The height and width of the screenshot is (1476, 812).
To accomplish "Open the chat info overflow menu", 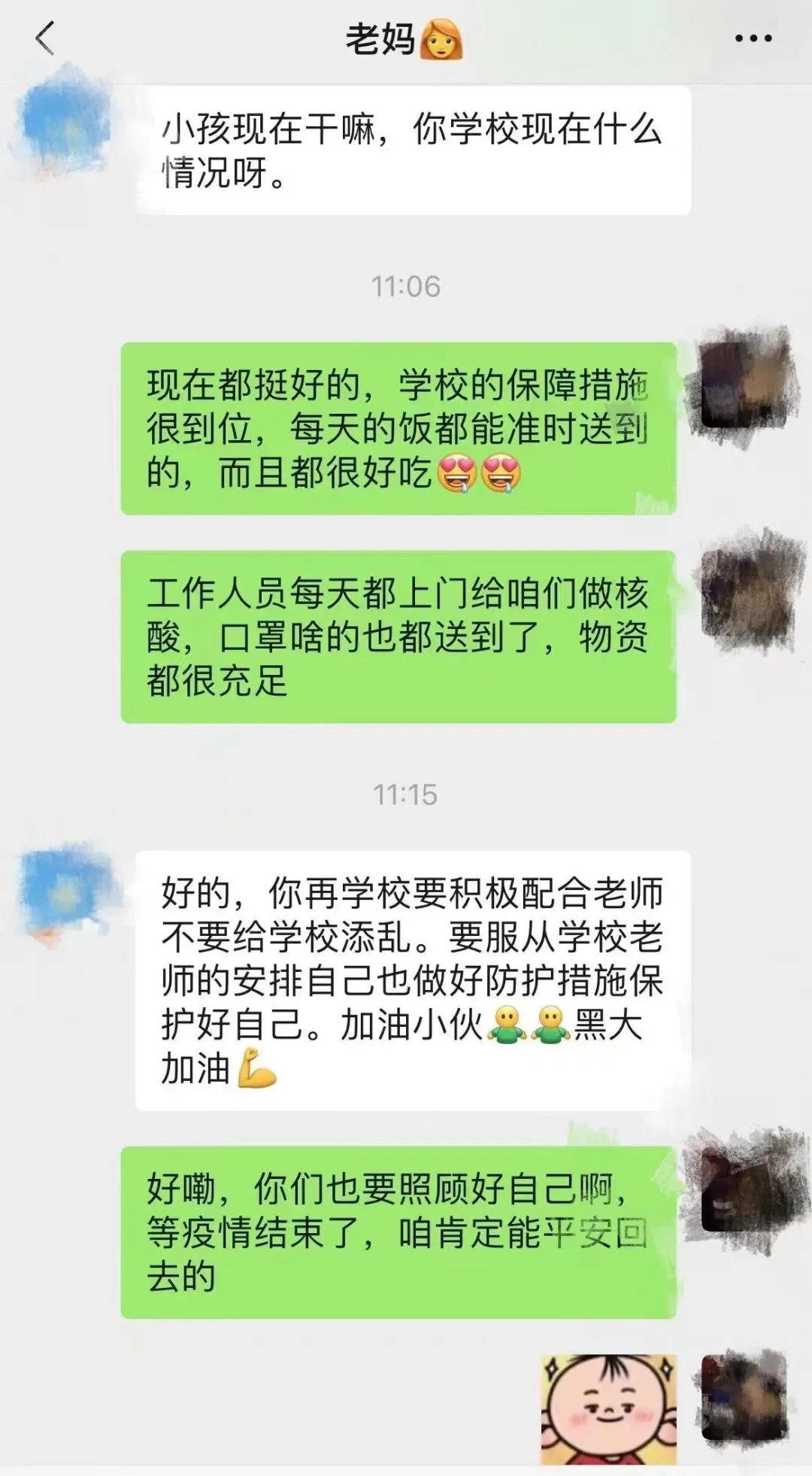I will pos(753,38).
